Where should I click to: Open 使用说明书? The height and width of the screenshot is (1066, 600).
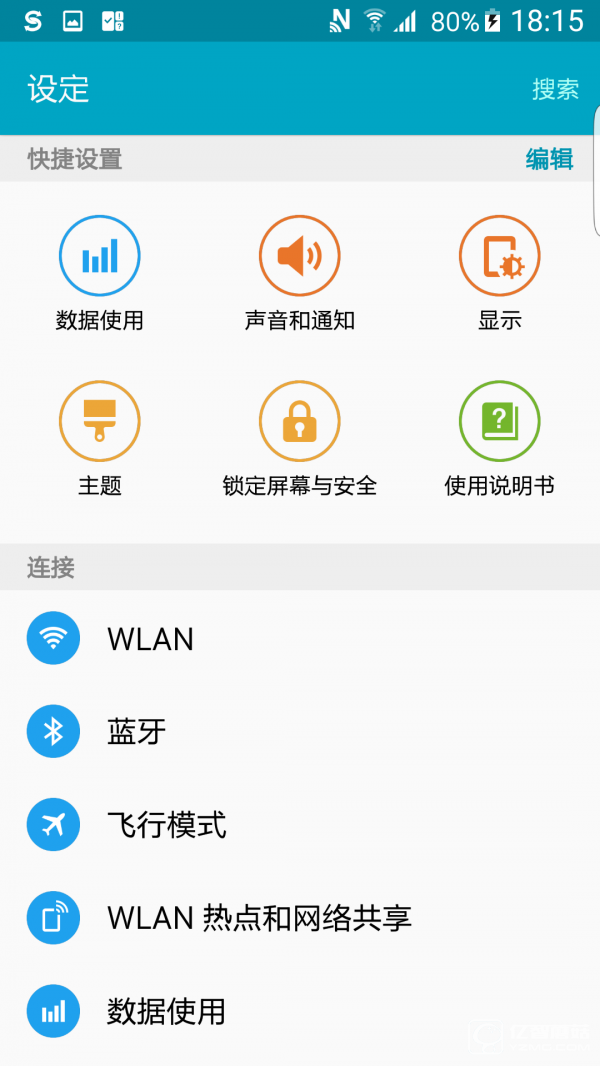499,439
